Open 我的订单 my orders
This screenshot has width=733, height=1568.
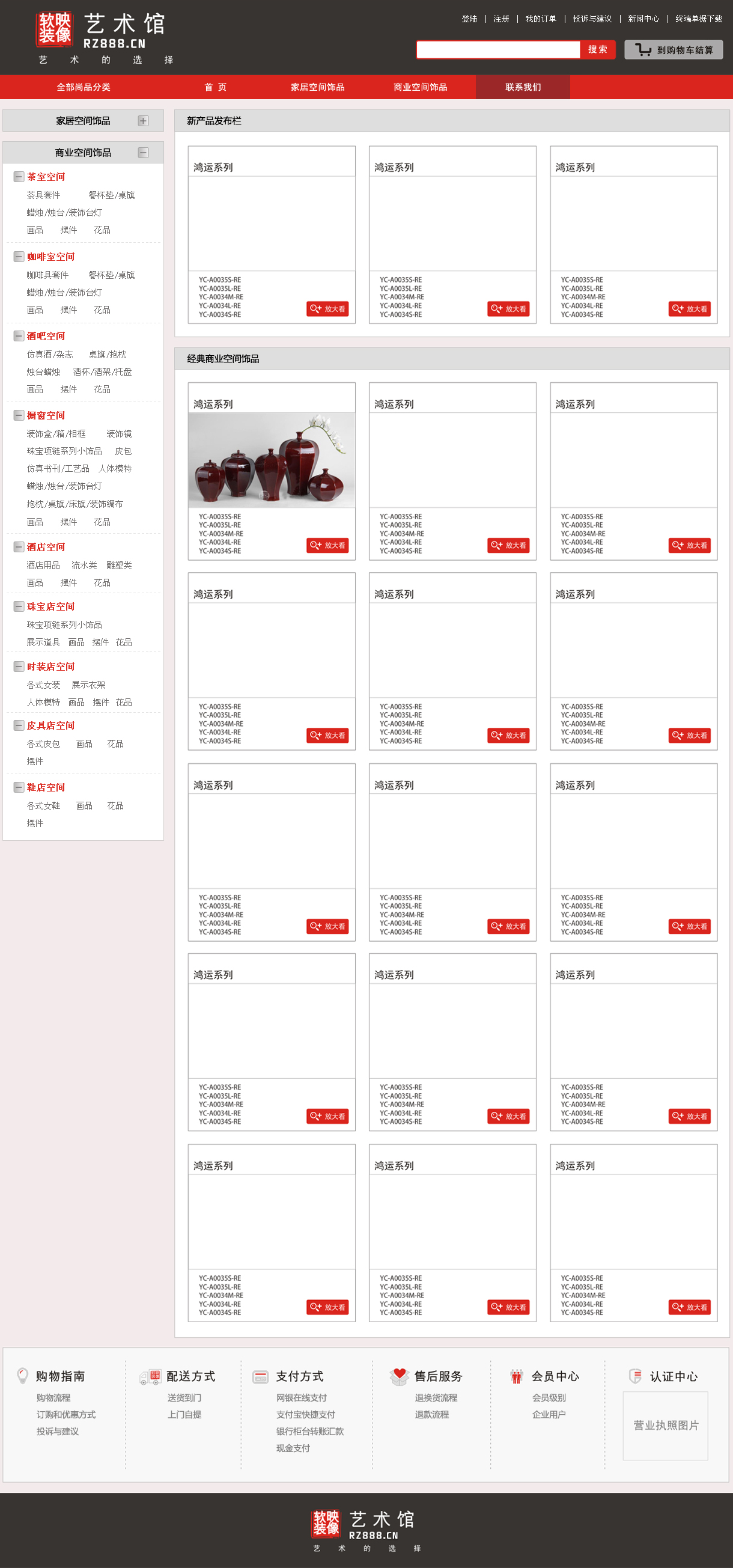coord(541,19)
